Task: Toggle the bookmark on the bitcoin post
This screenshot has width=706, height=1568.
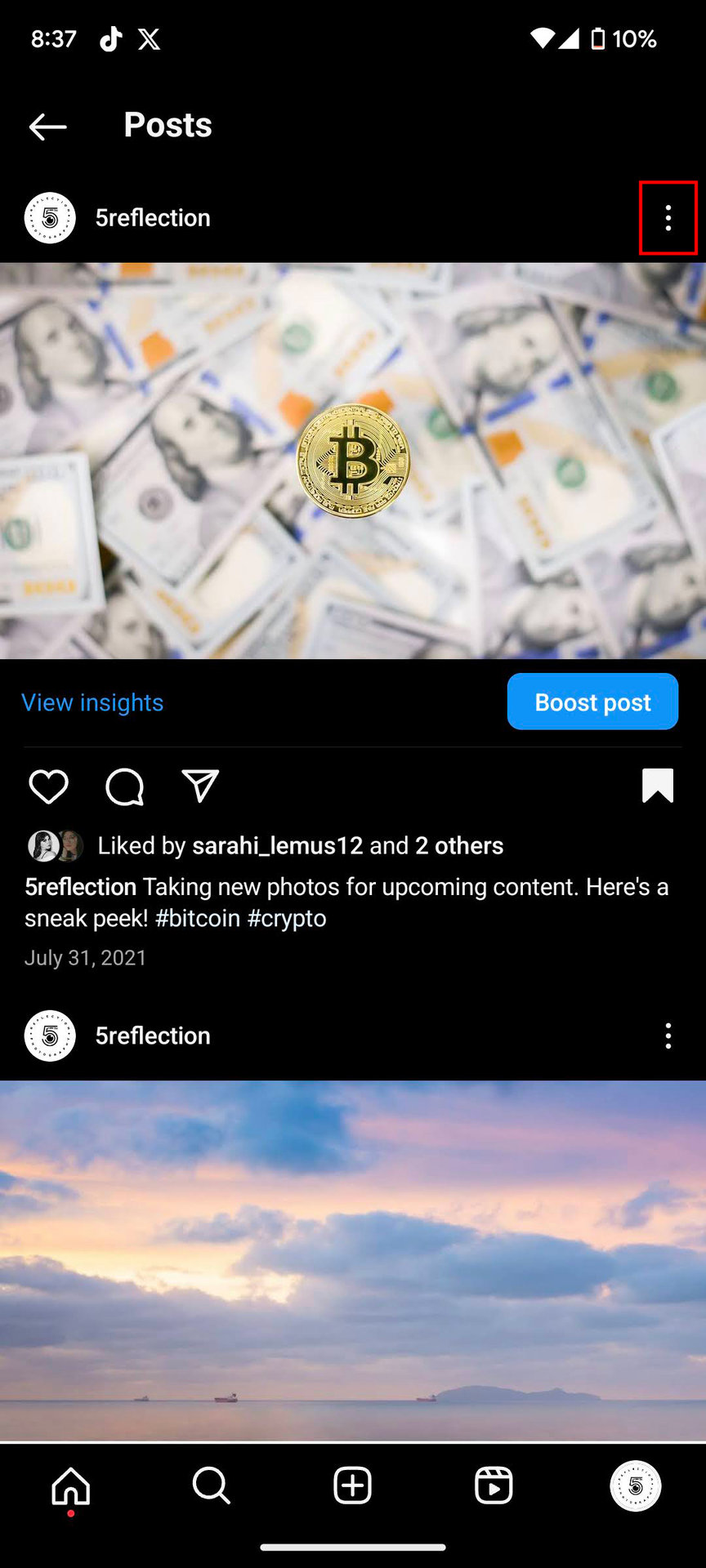Action: tap(657, 786)
